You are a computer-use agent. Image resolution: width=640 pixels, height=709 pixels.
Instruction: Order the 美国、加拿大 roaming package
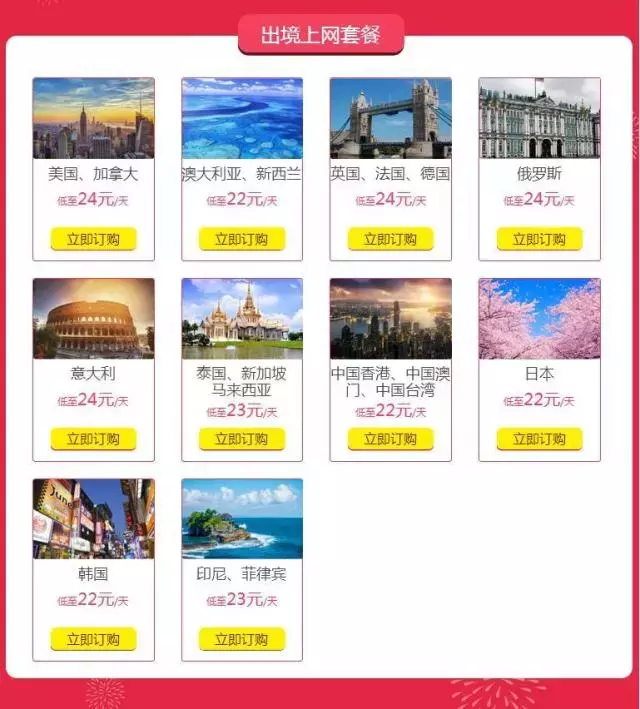tap(93, 240)
